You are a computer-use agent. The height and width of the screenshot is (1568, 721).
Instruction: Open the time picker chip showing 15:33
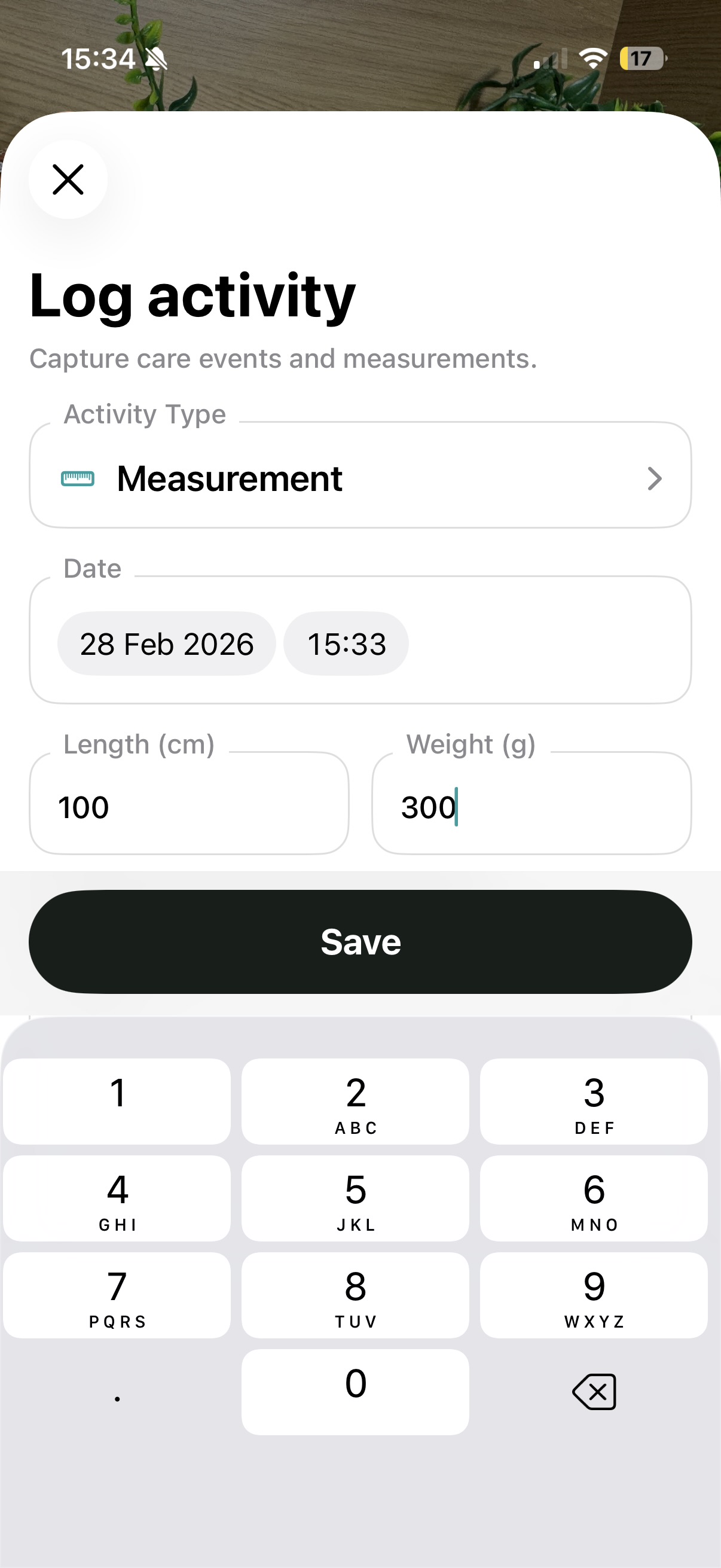345,643
